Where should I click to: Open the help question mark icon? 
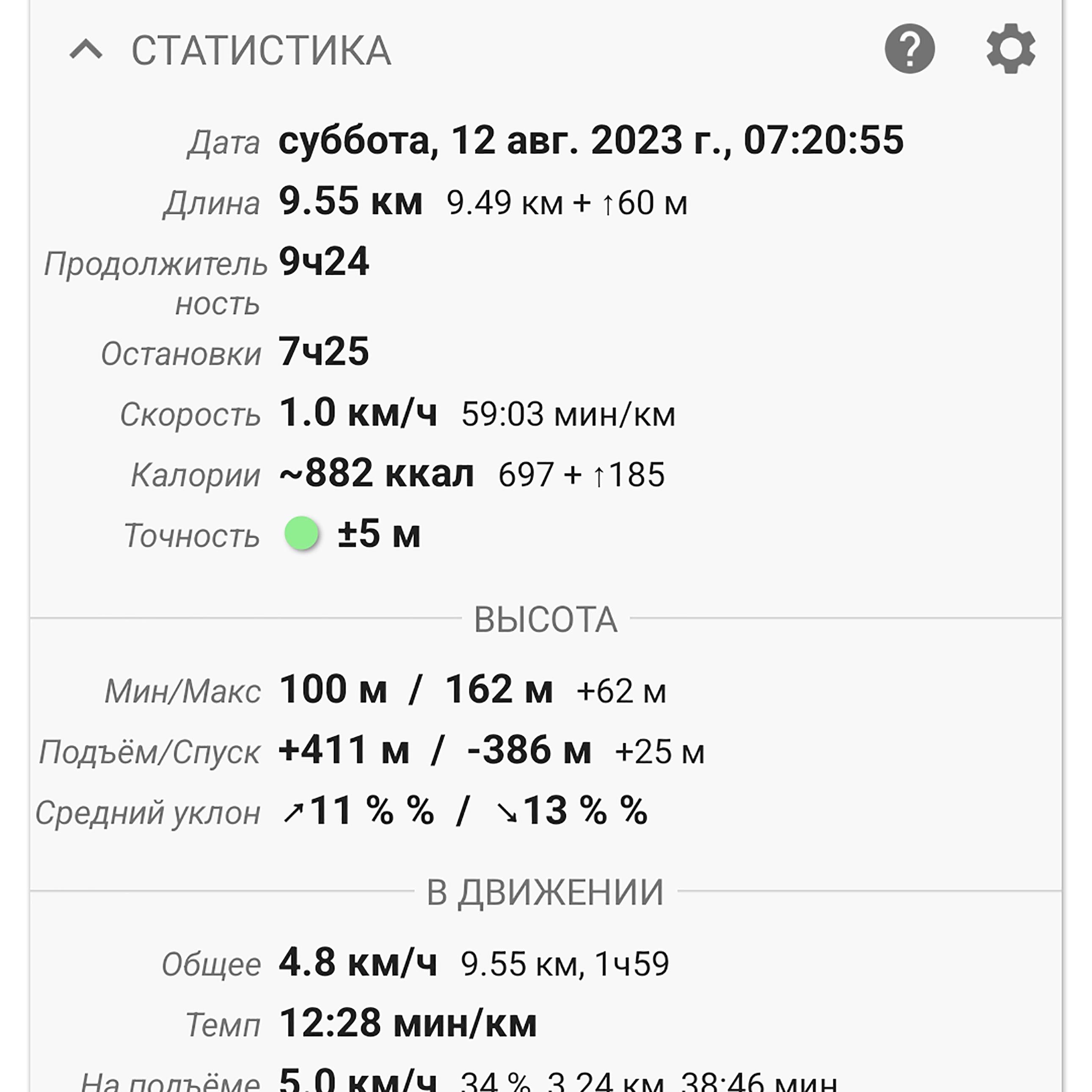coord(910,49)
